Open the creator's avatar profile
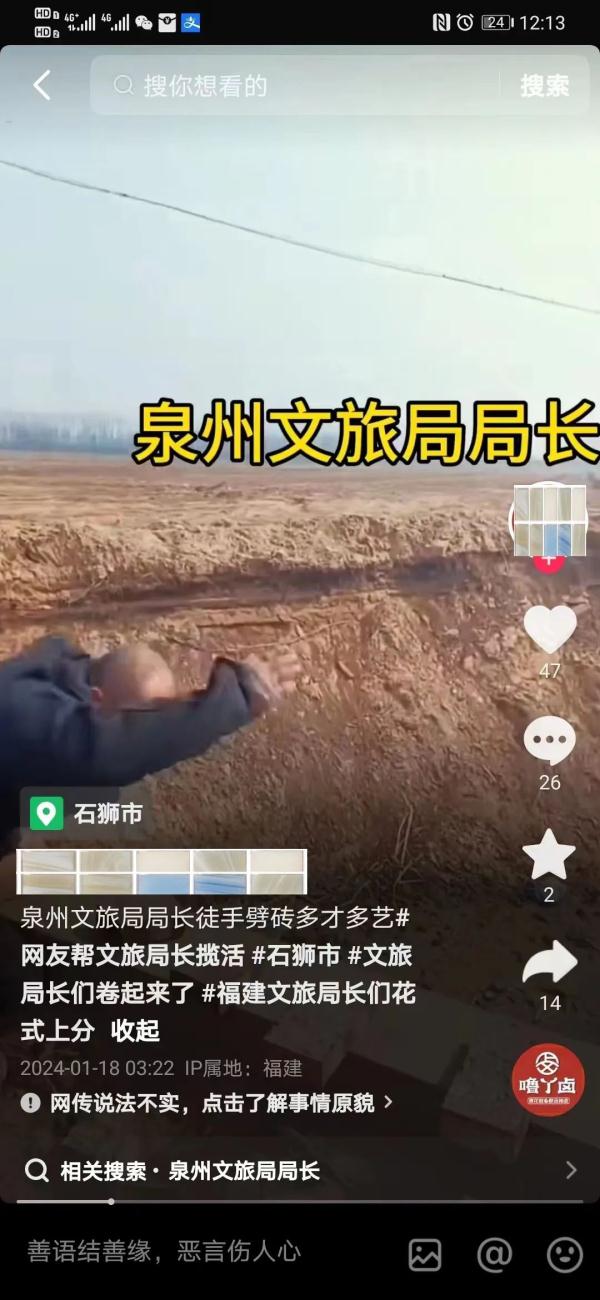Image resolution: width=600 pixels, height=1300 pixels. (549, 520)
